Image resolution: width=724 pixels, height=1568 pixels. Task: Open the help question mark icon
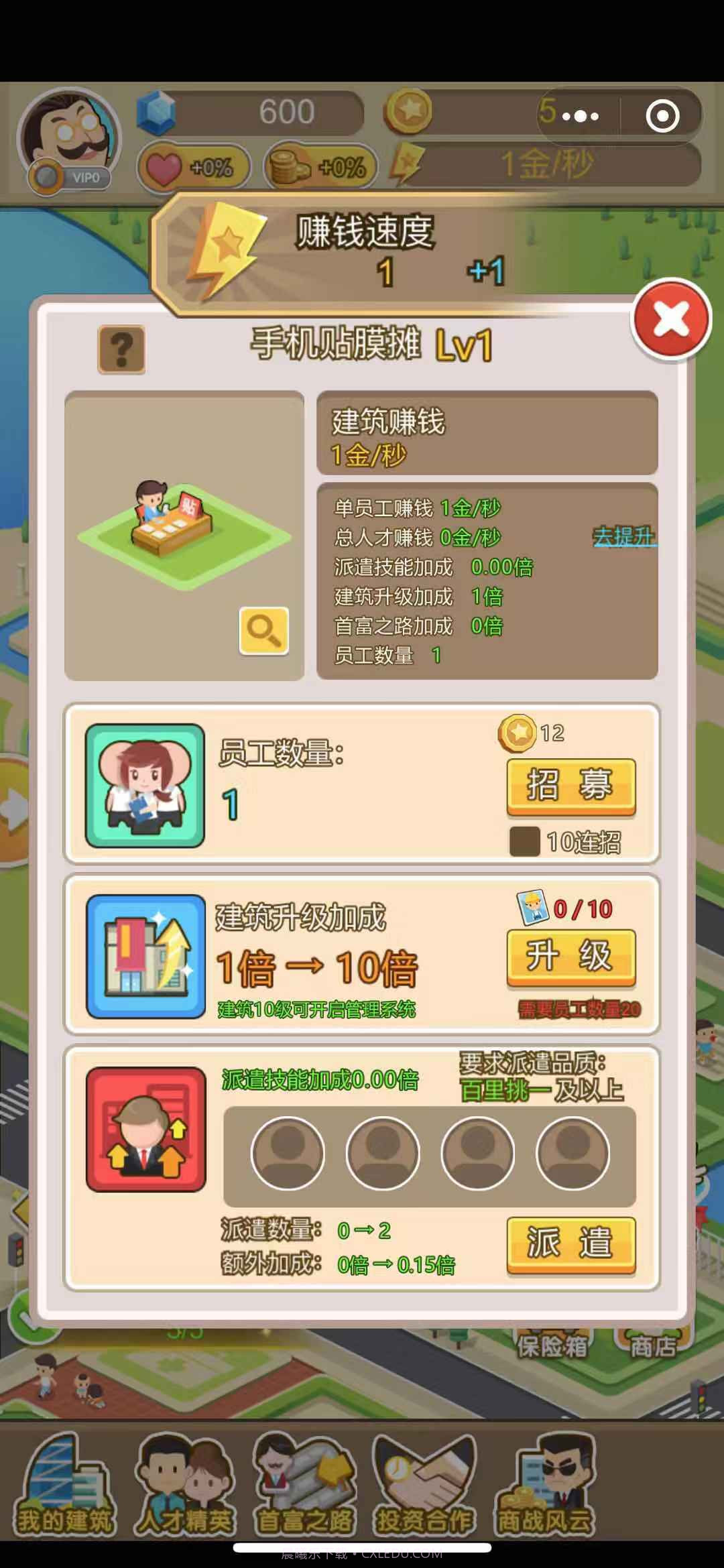pos(121,349)
